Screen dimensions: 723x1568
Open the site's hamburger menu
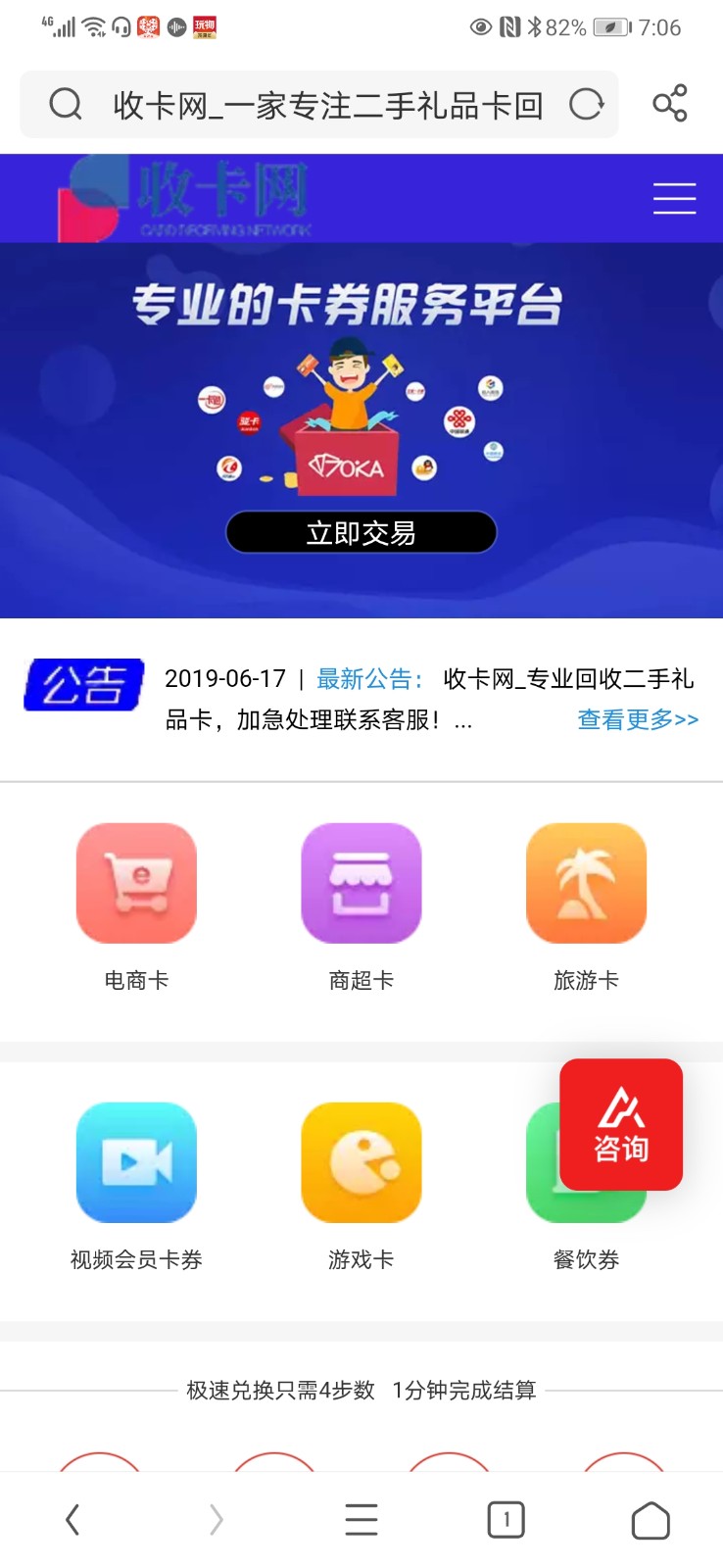point(674,199)
